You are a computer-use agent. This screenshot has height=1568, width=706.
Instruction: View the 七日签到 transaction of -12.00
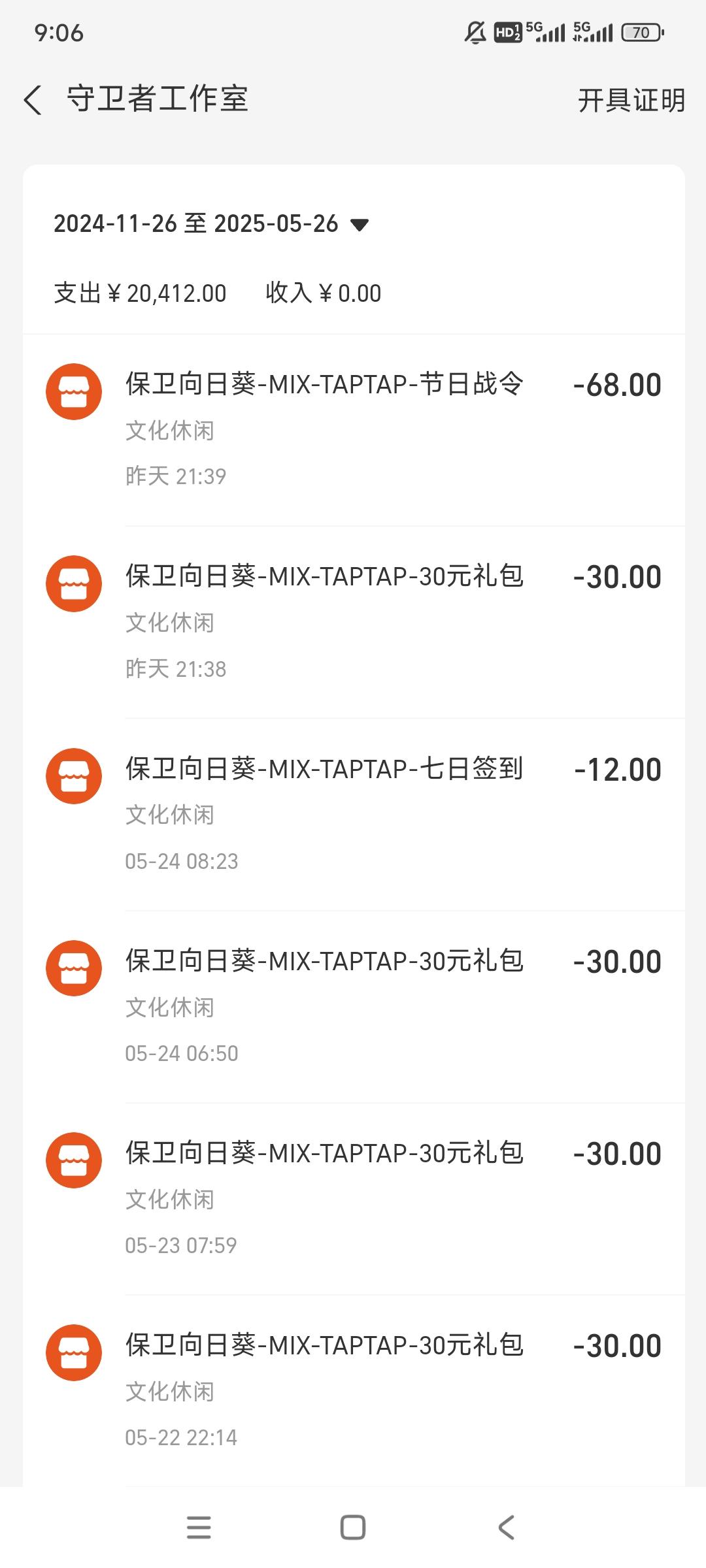point(354,814)
